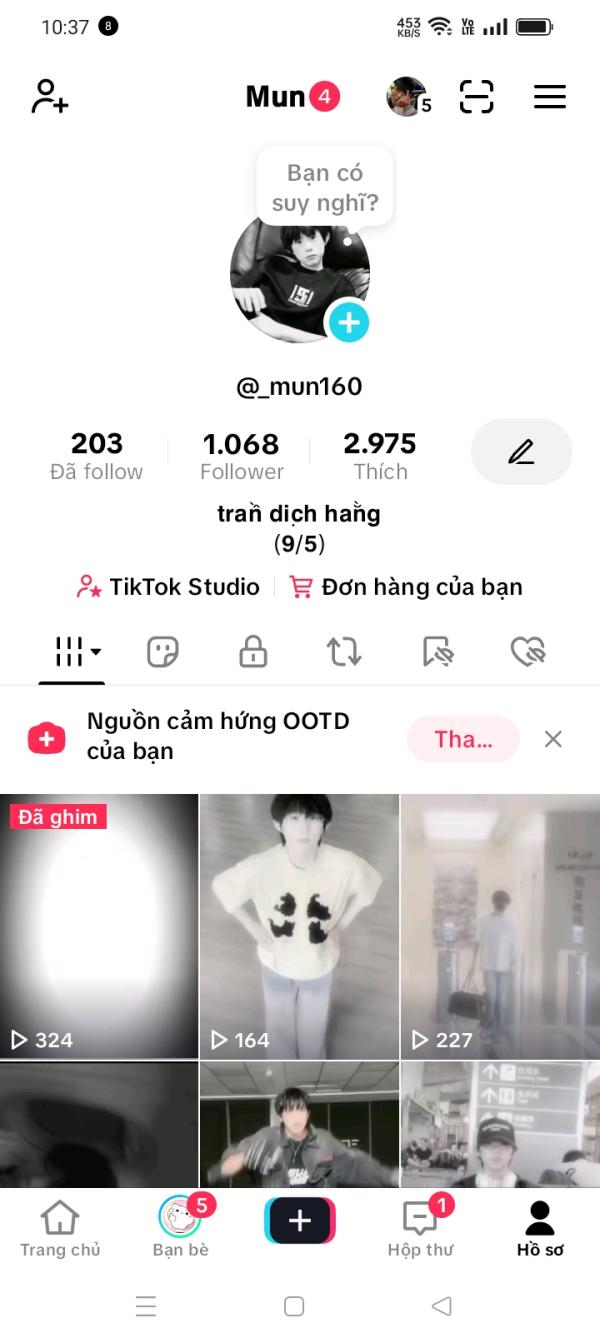600x1343 pixels.
Task: Open TikTok Studio
Action: [x=169, y=587]
